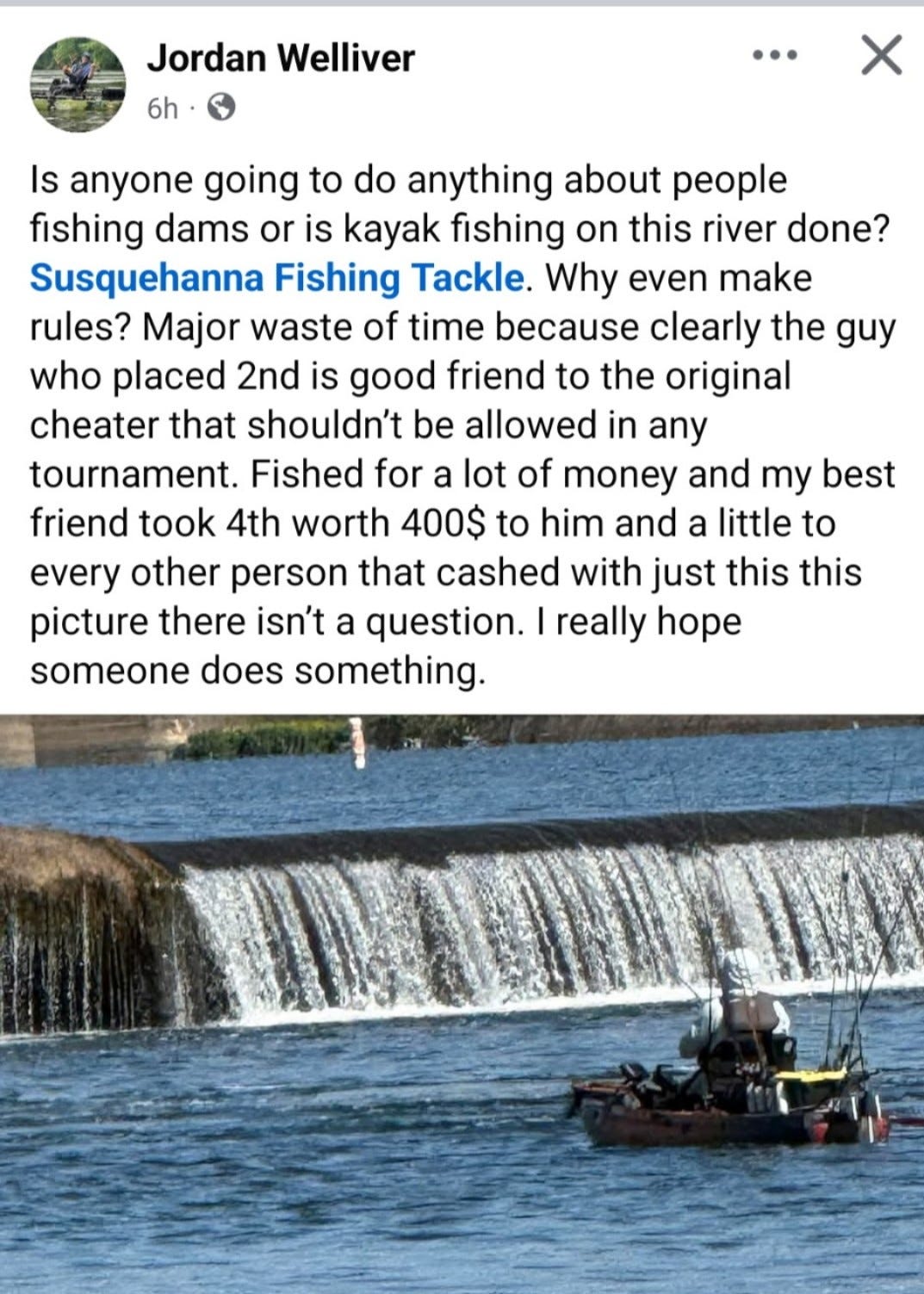Viewport: 924px width, 1294px height.
Task: View the dam kayak photo full screen
Action: coord(462,1004)
